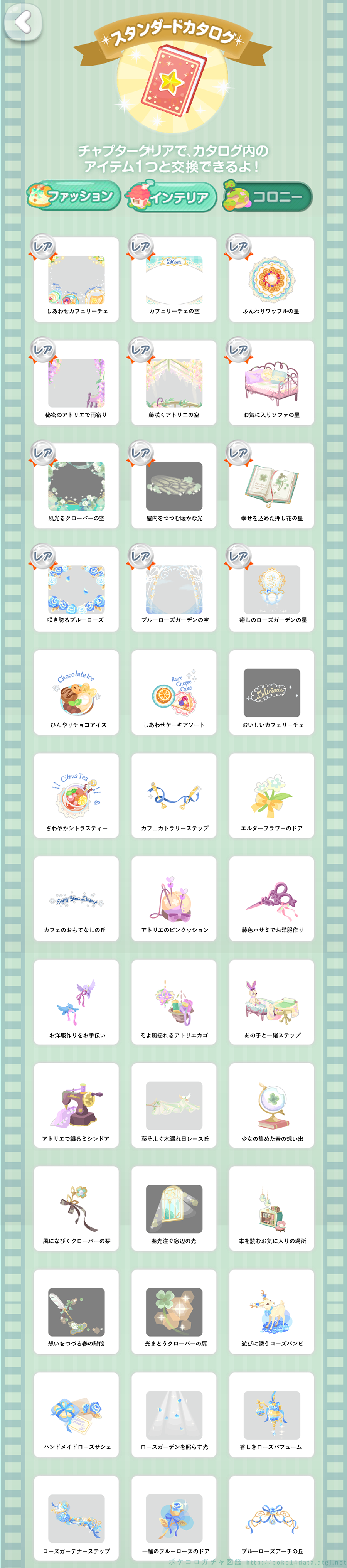Select the エルダーフラワーのドア item

[x=271, y=796]
